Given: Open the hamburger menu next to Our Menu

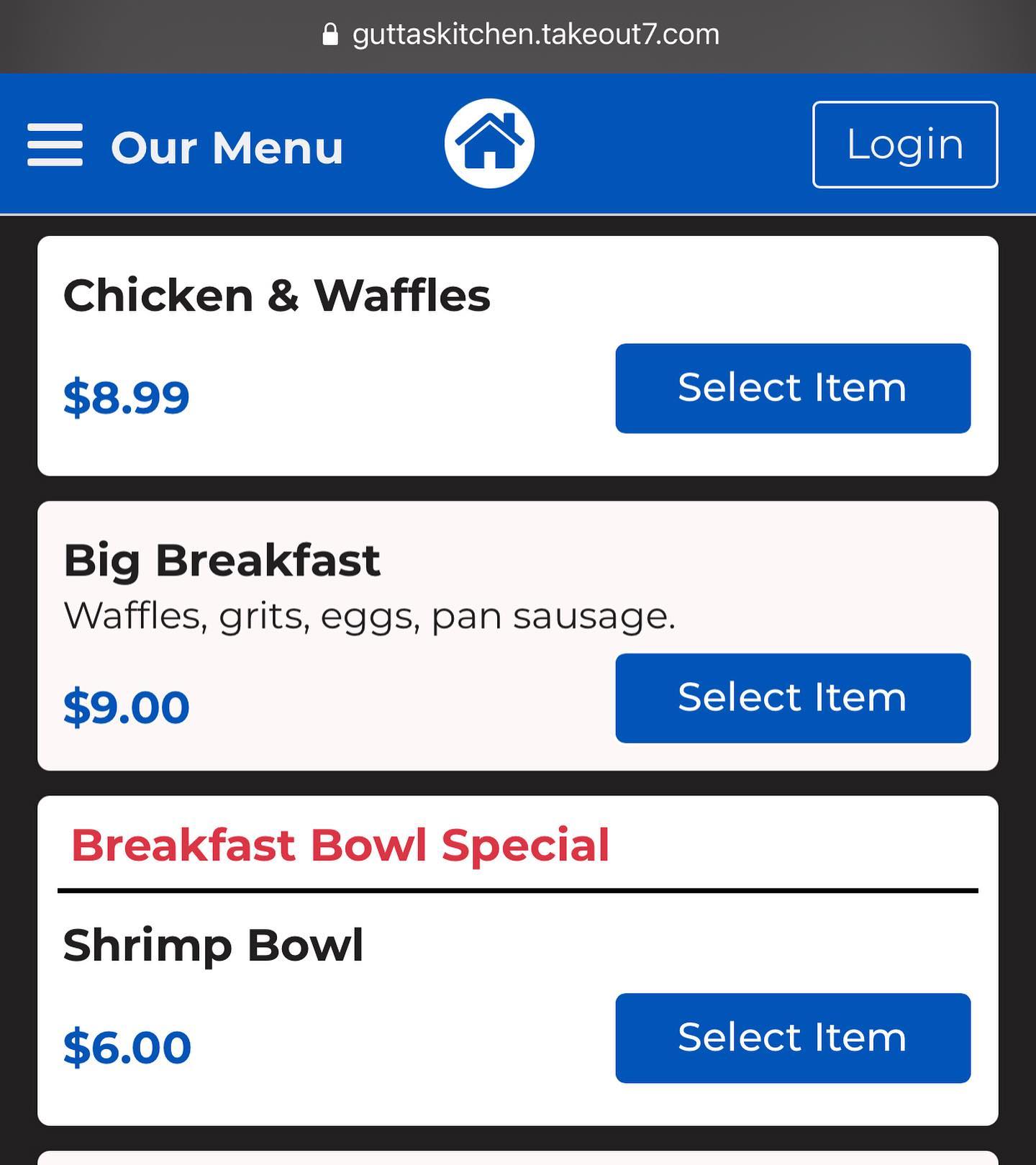Looking at the screenshot, I should 55,145.
